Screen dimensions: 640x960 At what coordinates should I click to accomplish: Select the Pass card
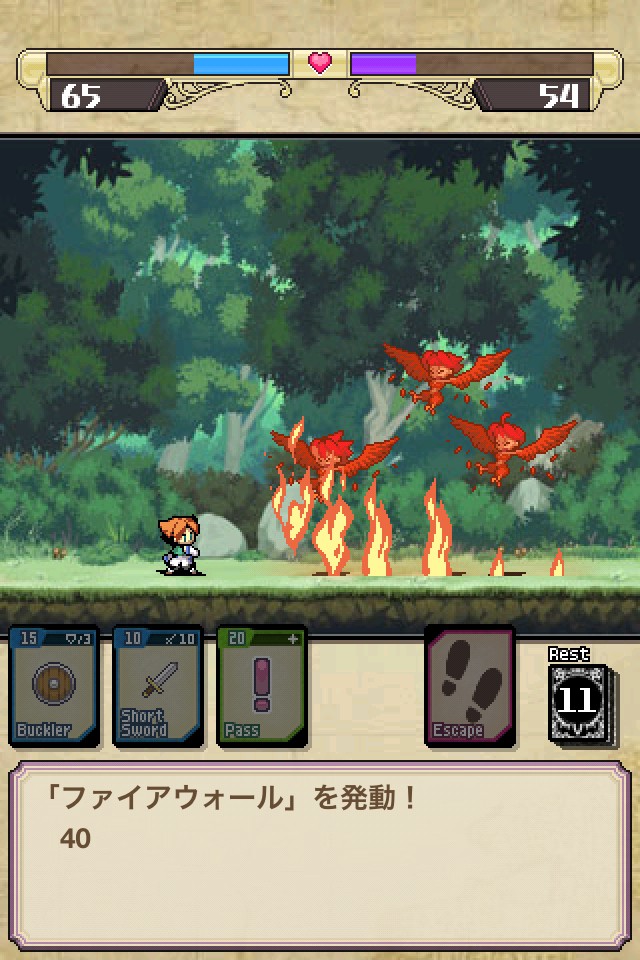tap(261, 686)
